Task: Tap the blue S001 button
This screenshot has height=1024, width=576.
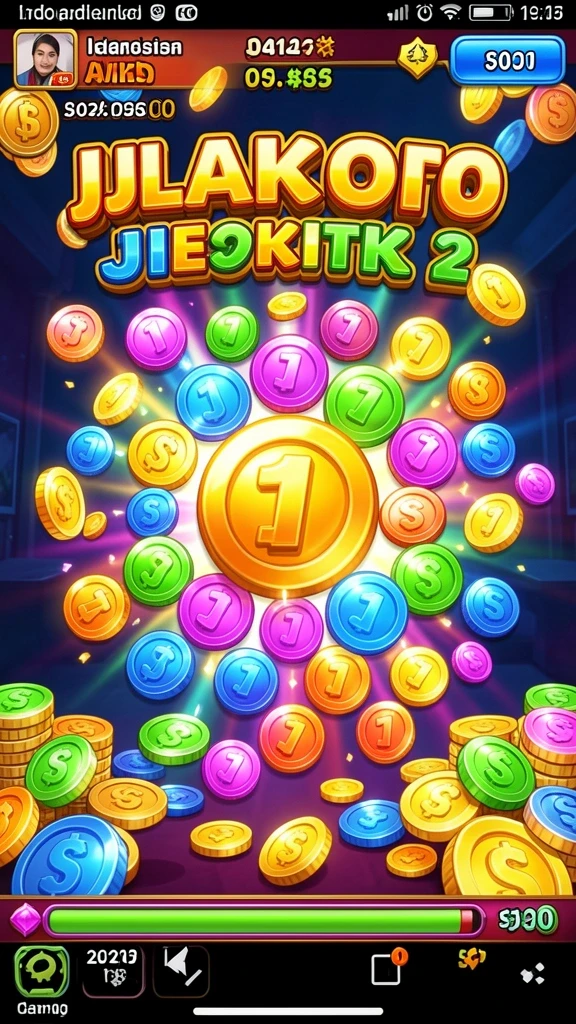Action: point(507,60)
